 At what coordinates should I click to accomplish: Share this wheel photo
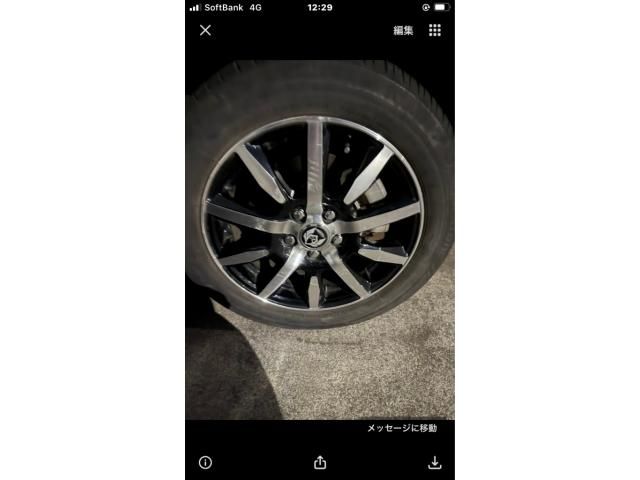pyautogui.click(x=320, y=462)
